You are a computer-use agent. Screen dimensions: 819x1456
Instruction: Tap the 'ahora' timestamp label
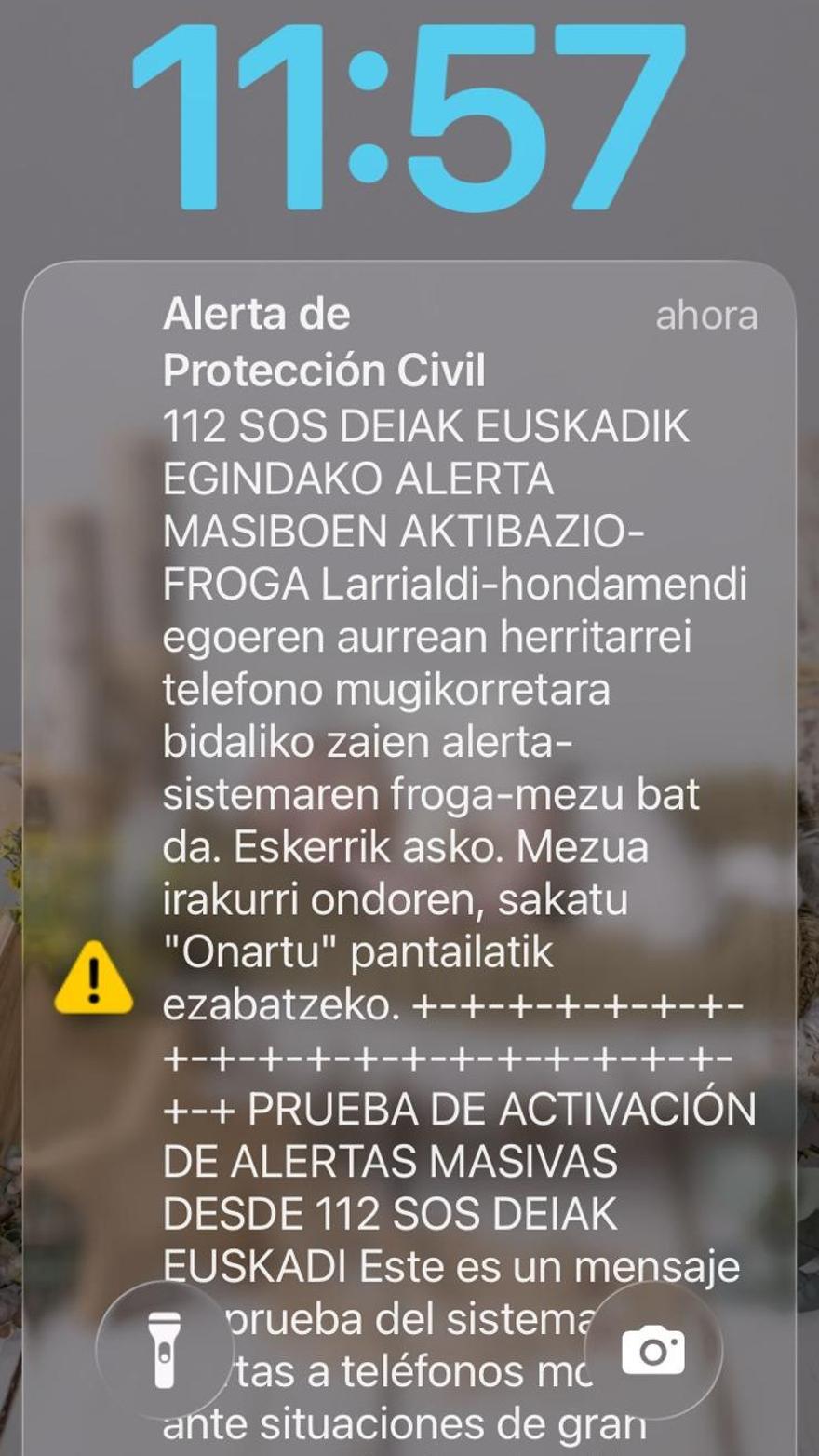point(706,318)
